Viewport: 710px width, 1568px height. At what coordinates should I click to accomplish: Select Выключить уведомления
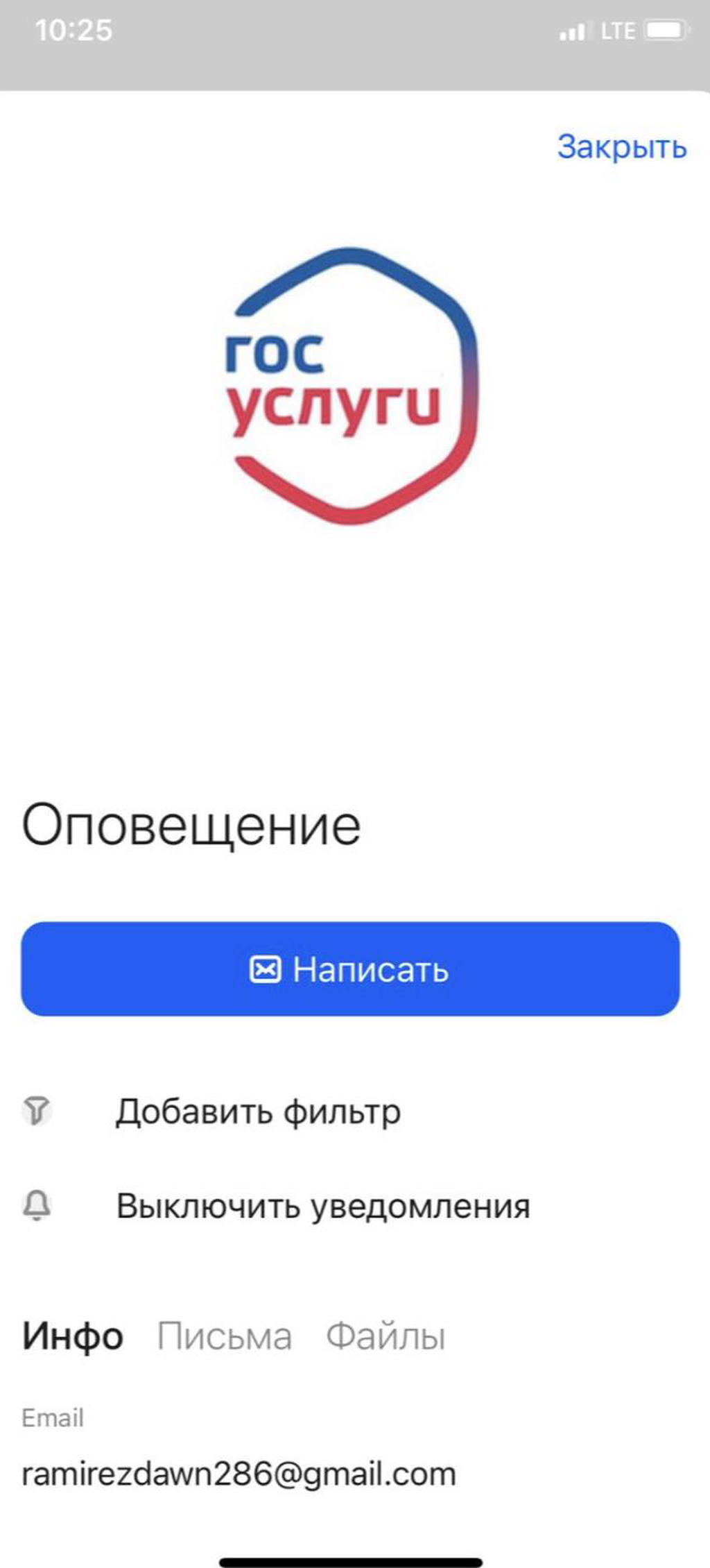click(x=322, y=1206)
